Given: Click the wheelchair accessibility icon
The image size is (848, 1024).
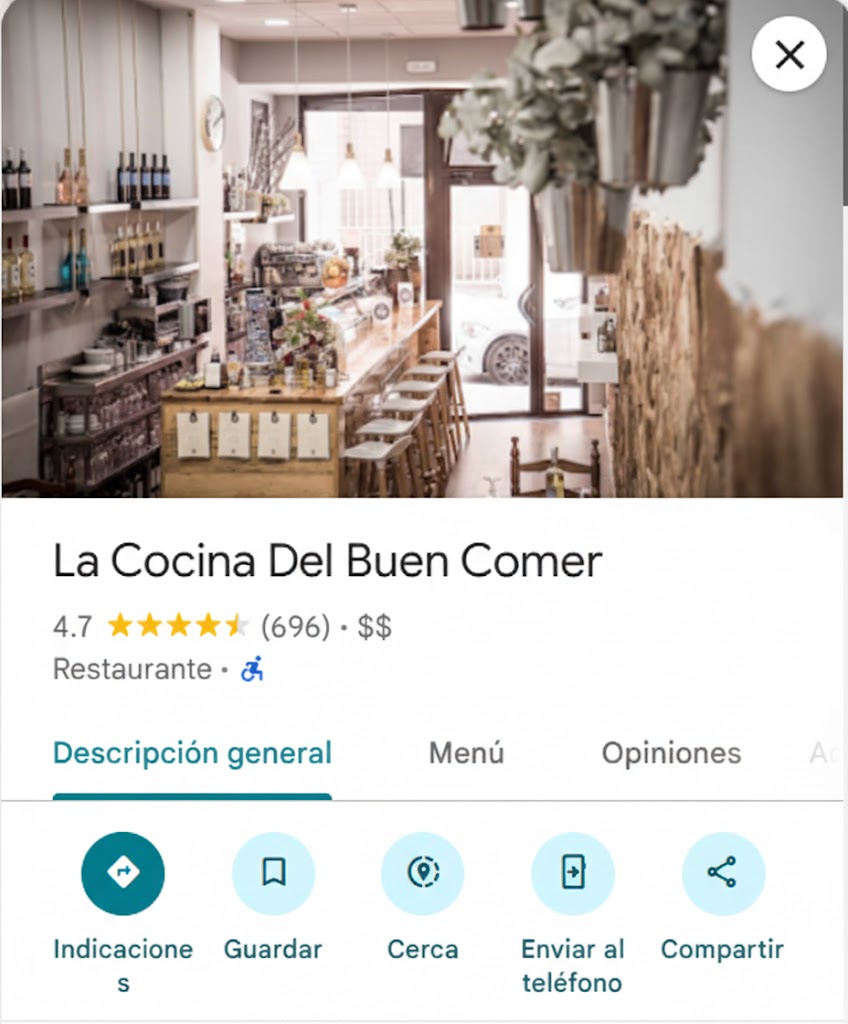Looking at the screenshot, I should 253,670.
